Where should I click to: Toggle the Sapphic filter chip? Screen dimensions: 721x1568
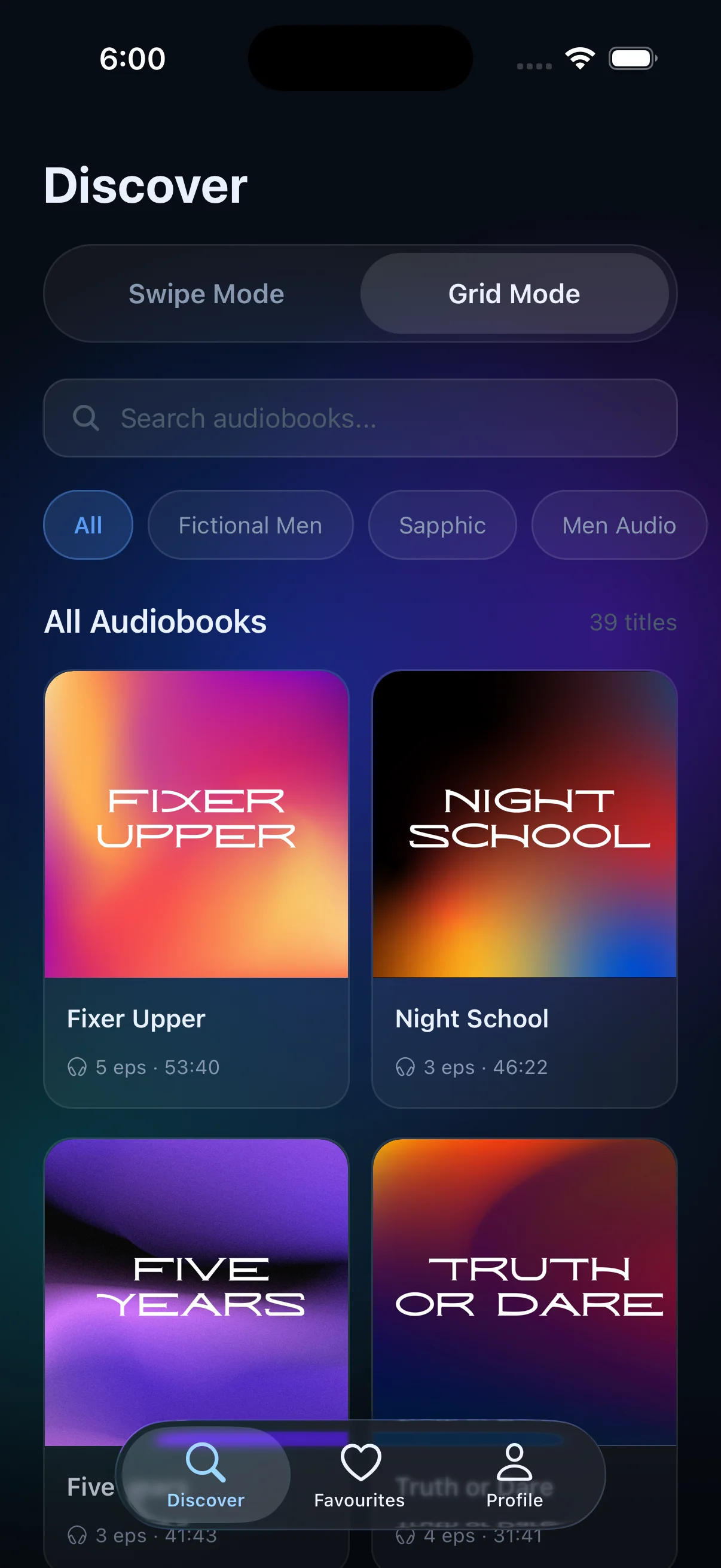tap(442, 524)
